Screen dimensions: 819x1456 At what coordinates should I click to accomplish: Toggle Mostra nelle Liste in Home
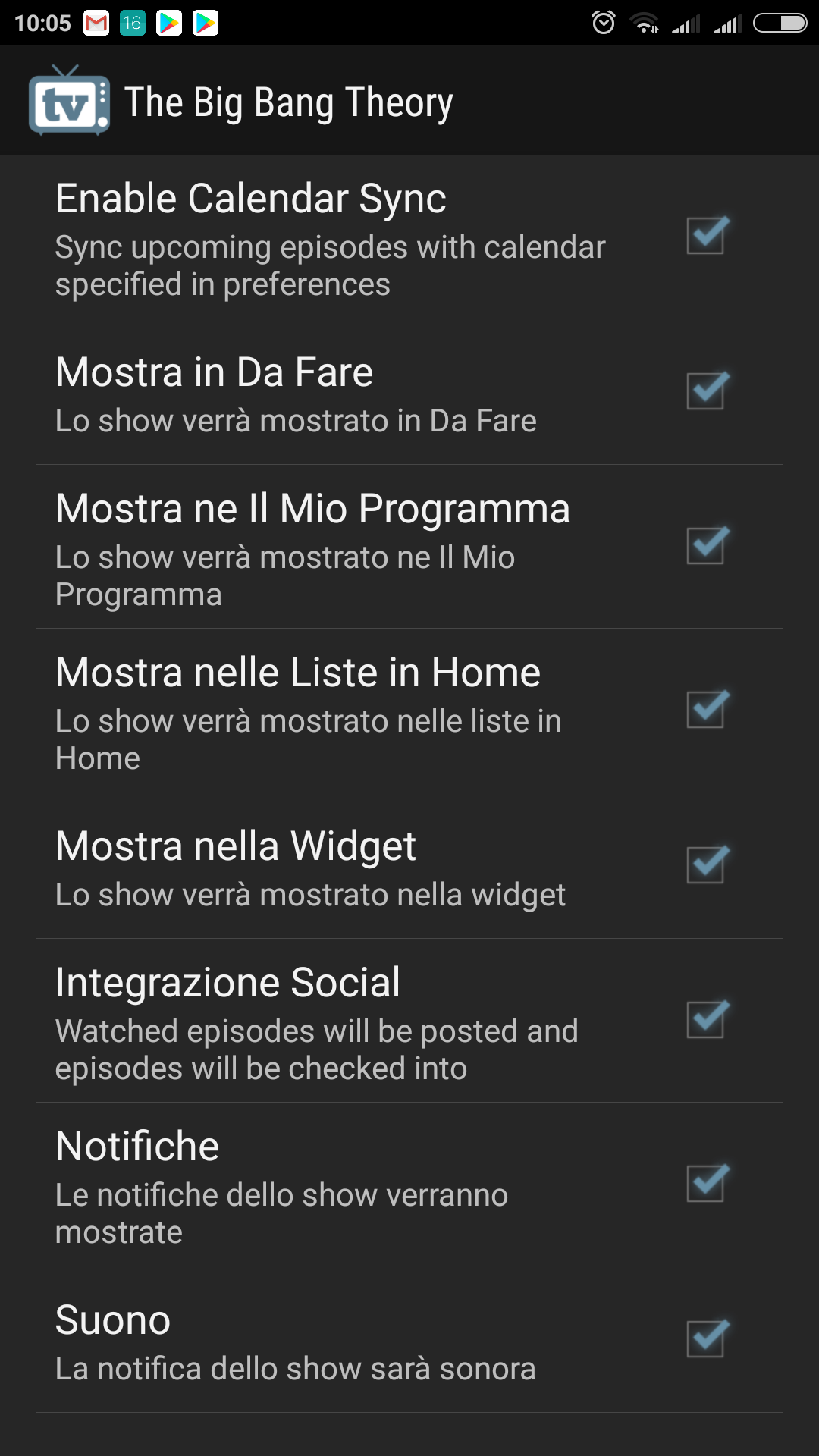tap(708, 709)
